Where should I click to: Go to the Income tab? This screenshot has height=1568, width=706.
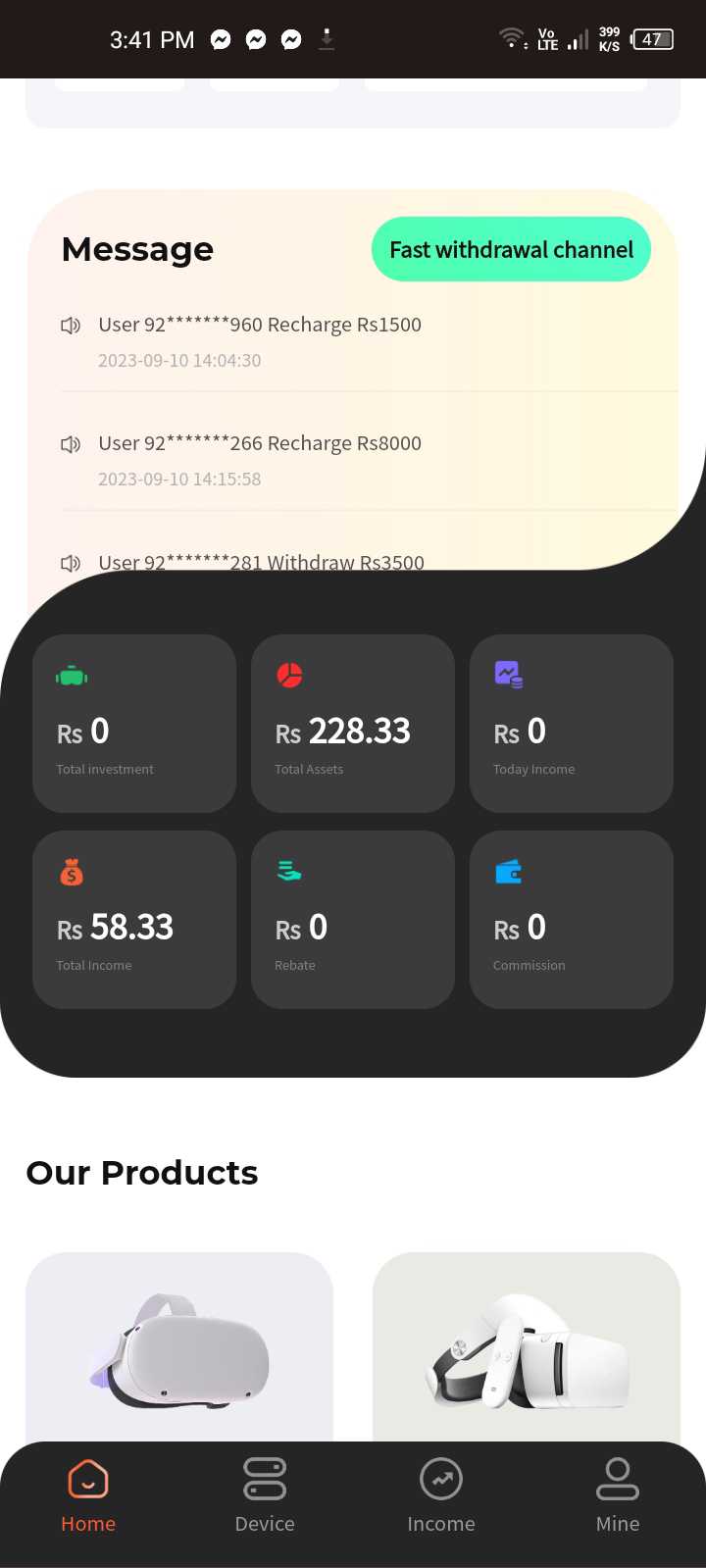(441, 1495)
